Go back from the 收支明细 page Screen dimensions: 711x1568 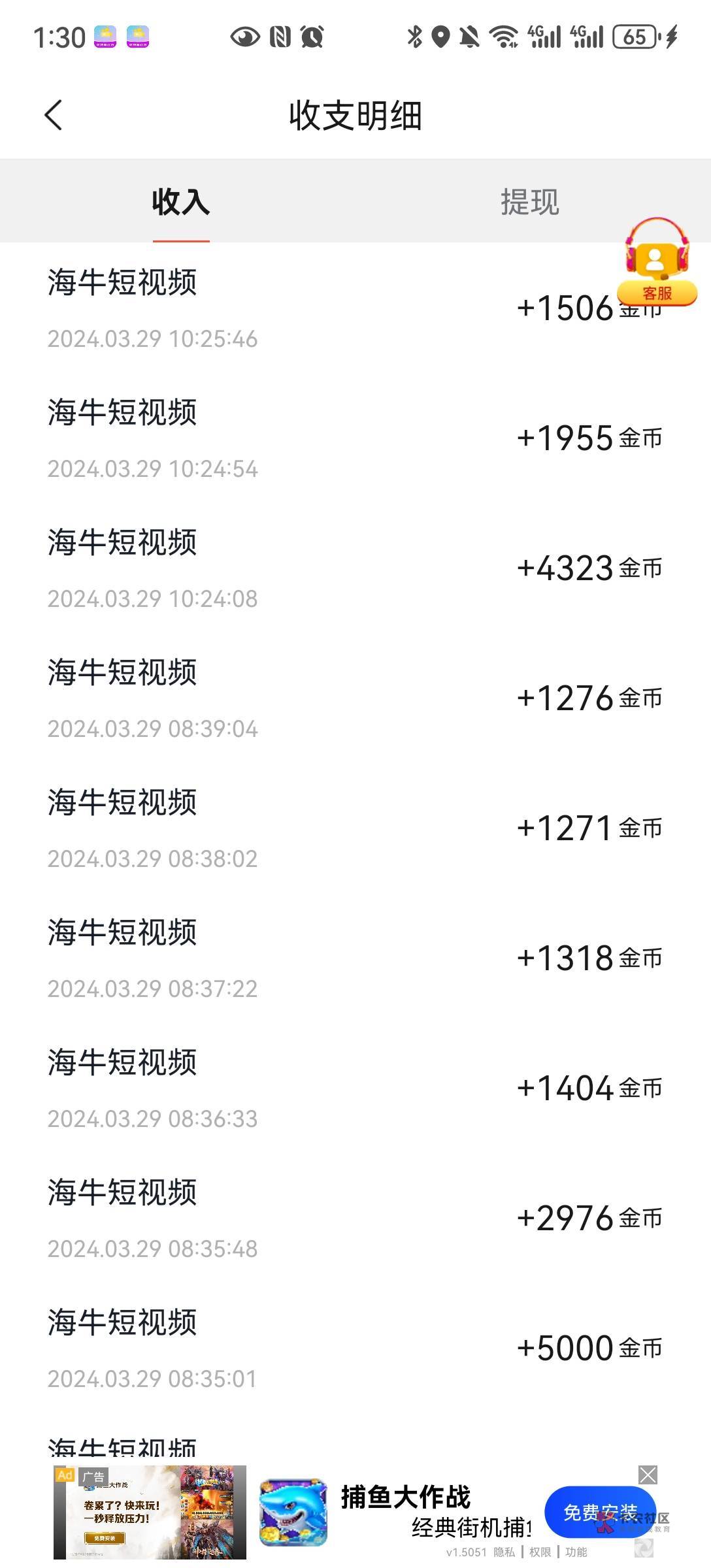coord(54,116)
